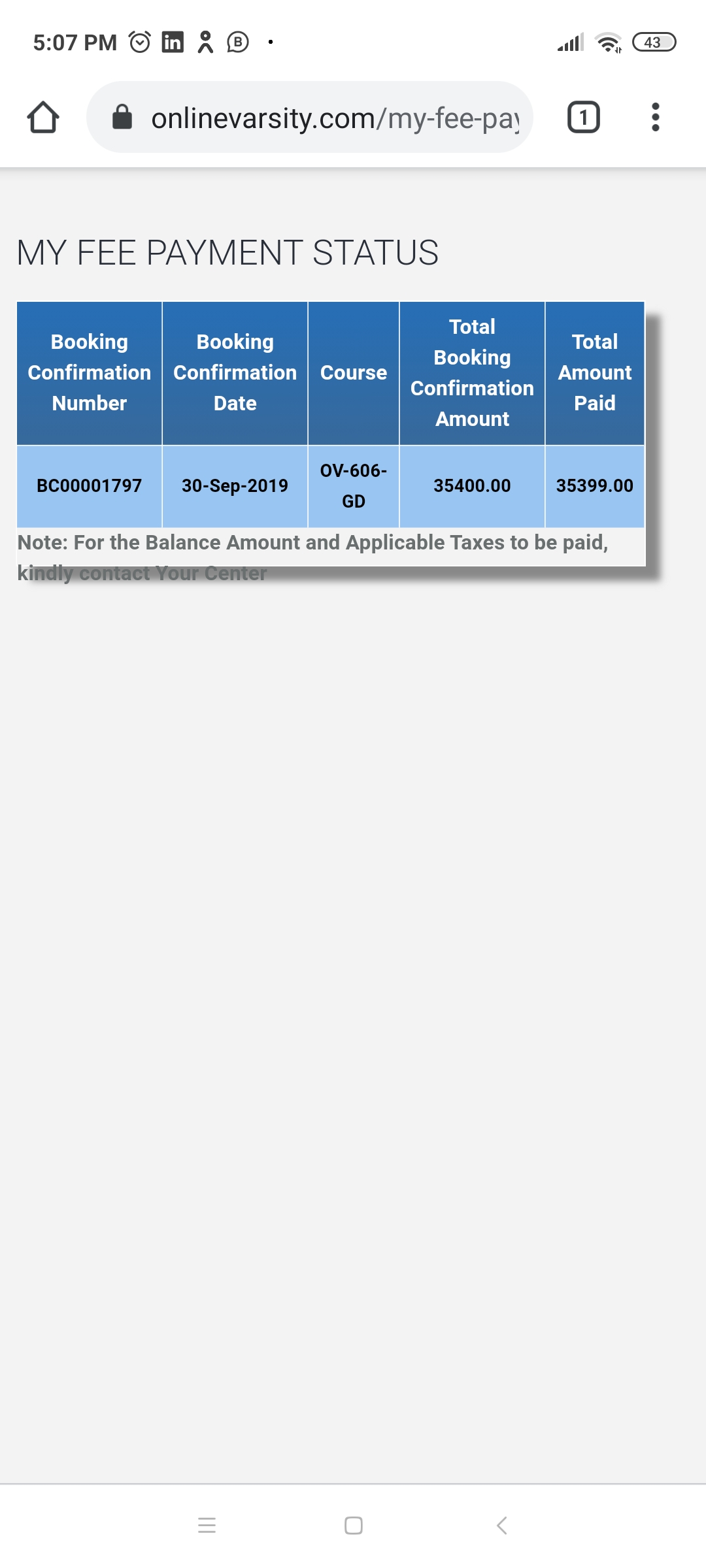Open the tab switcher showing 1 tab

pyautogui.click(x=583, y=118)
